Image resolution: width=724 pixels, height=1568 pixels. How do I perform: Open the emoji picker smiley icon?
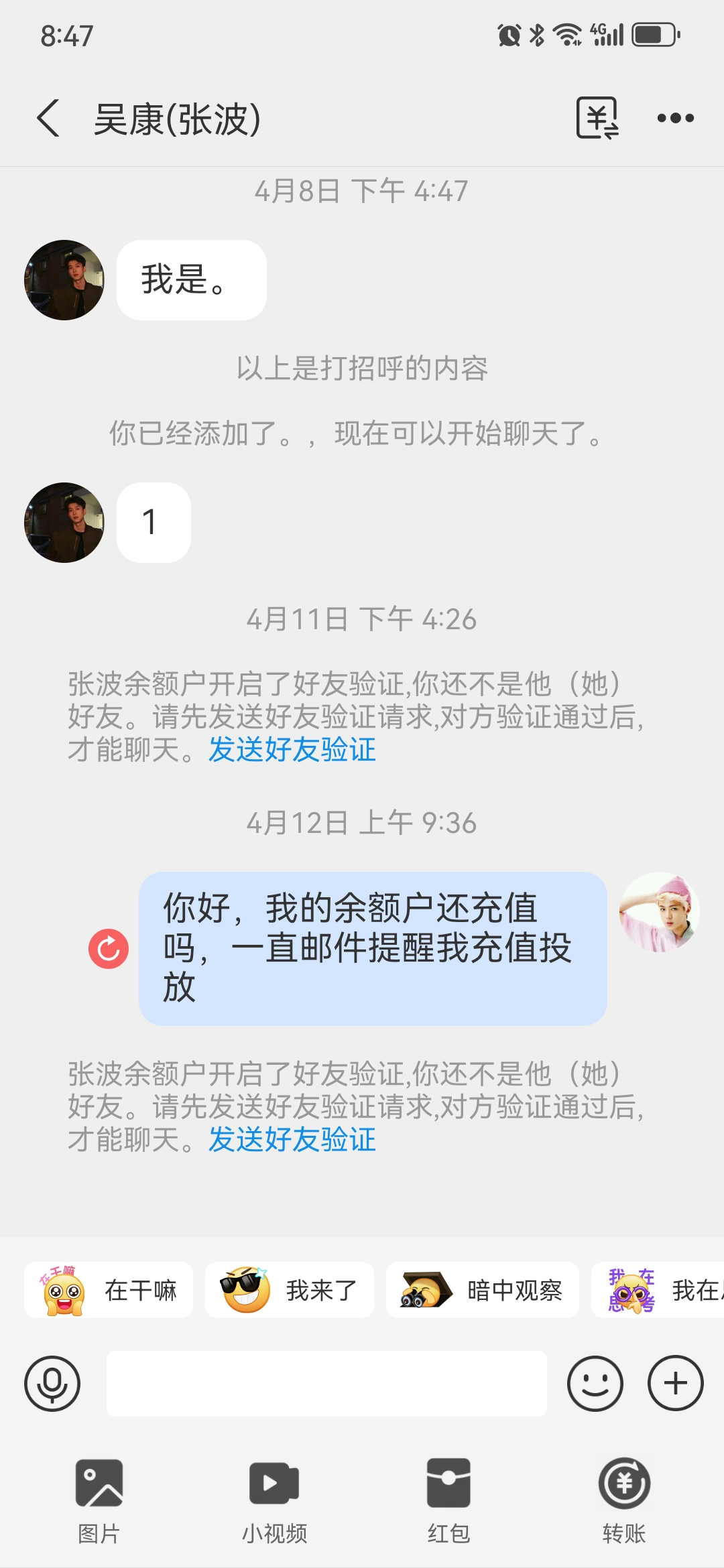[595, 1384]
